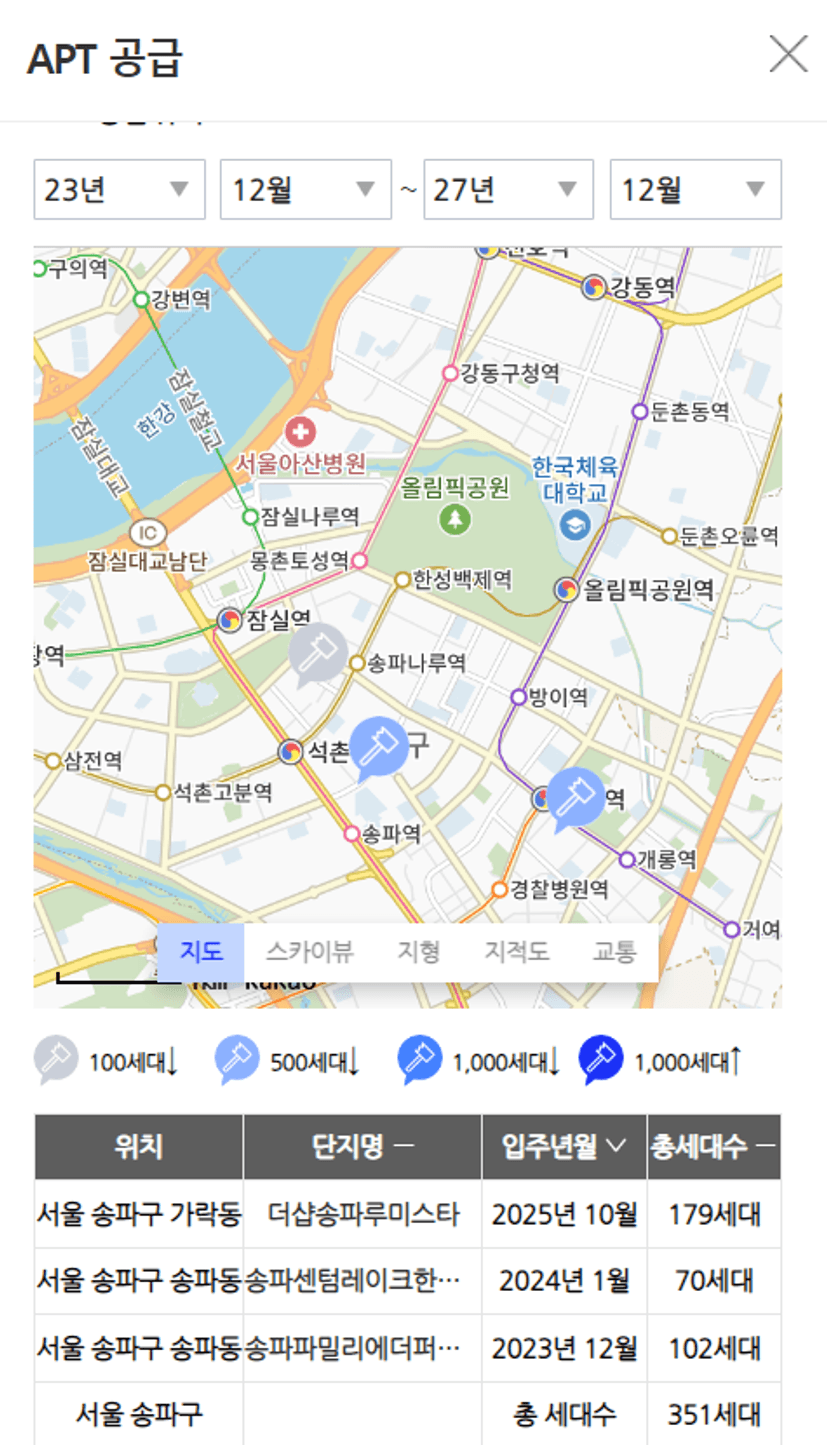Image resolution: width=827 pixels, height=1445 pixels.
Task: Sort table by 단지명 column
Action: pyautogui.click(x=362, y=1147)
